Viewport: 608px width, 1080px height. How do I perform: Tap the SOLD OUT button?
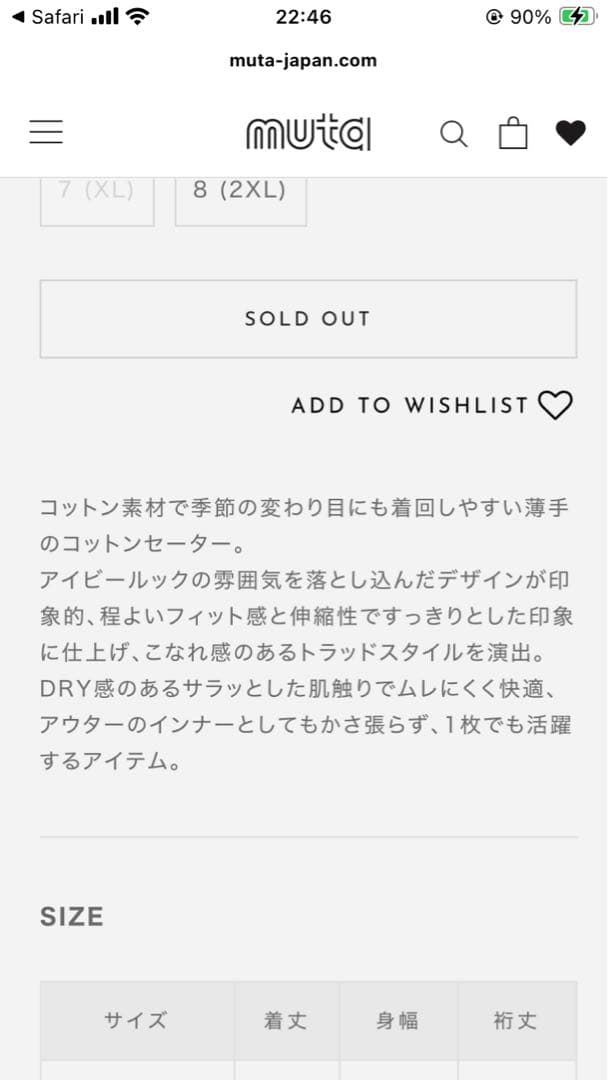pos(308,319)
